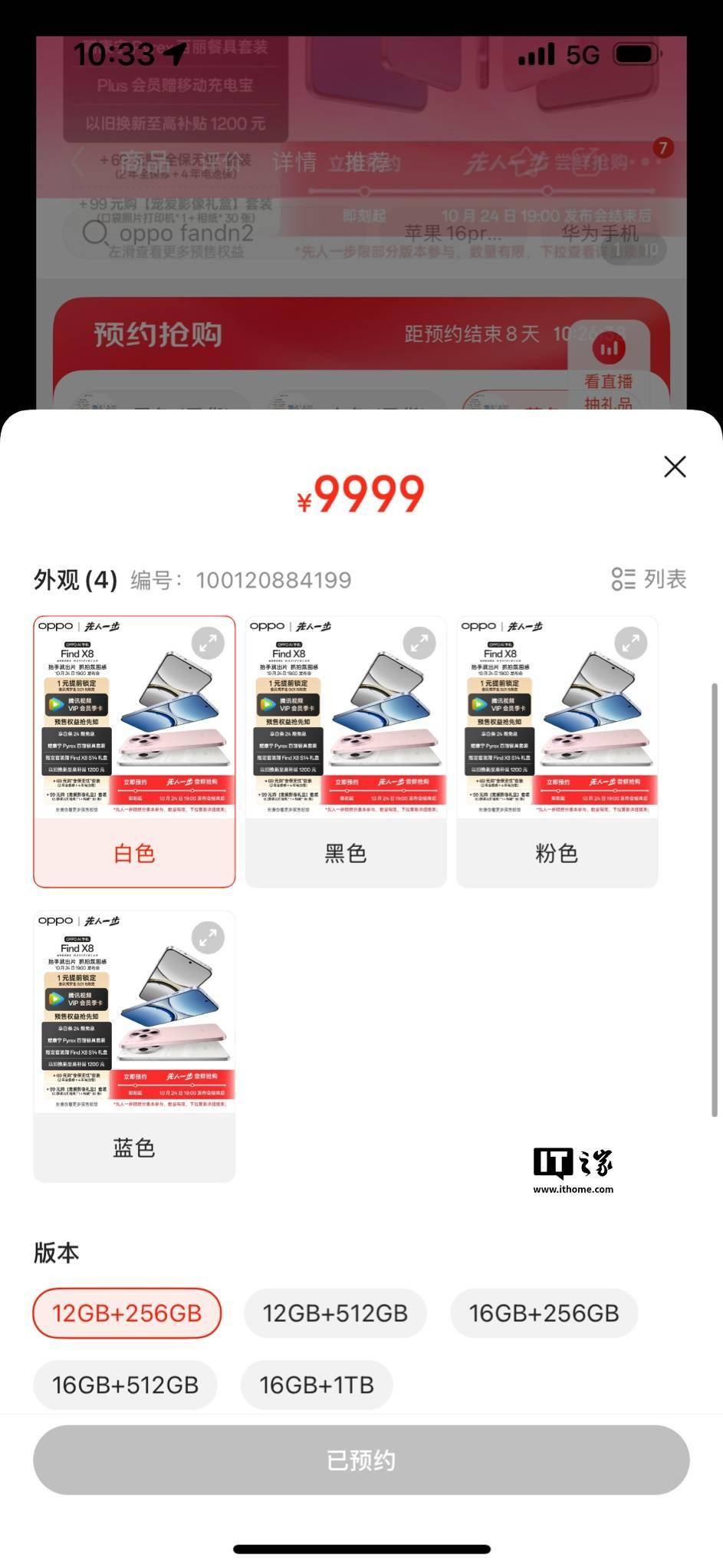Switch appearance view to 列表 list mode
The height and width of the screenshot is (1568, 723).
(649, 579)
